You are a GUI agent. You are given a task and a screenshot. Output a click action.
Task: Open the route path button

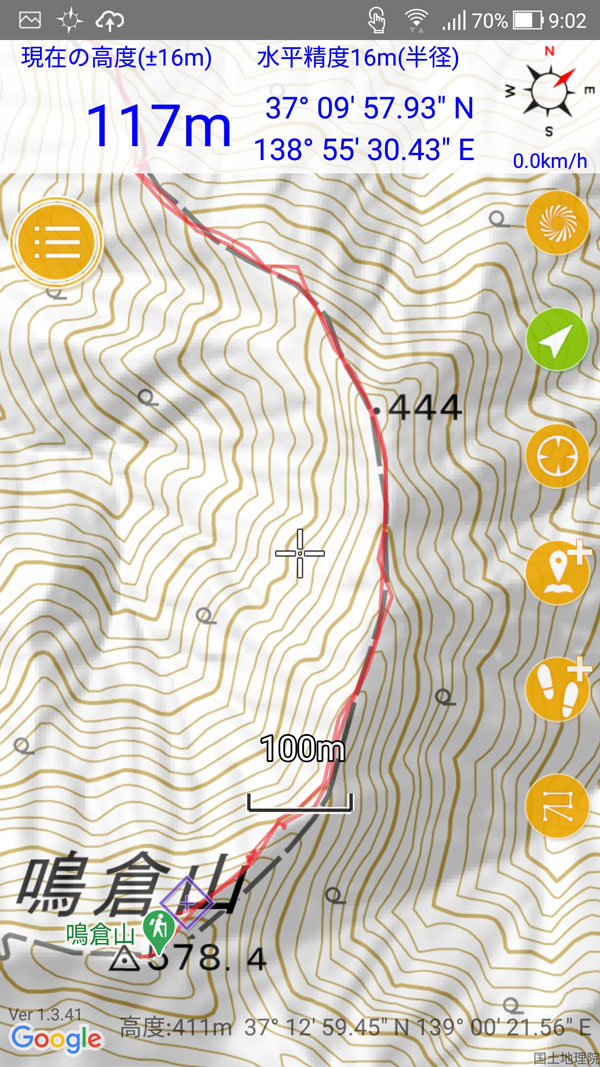coord(557,805)
